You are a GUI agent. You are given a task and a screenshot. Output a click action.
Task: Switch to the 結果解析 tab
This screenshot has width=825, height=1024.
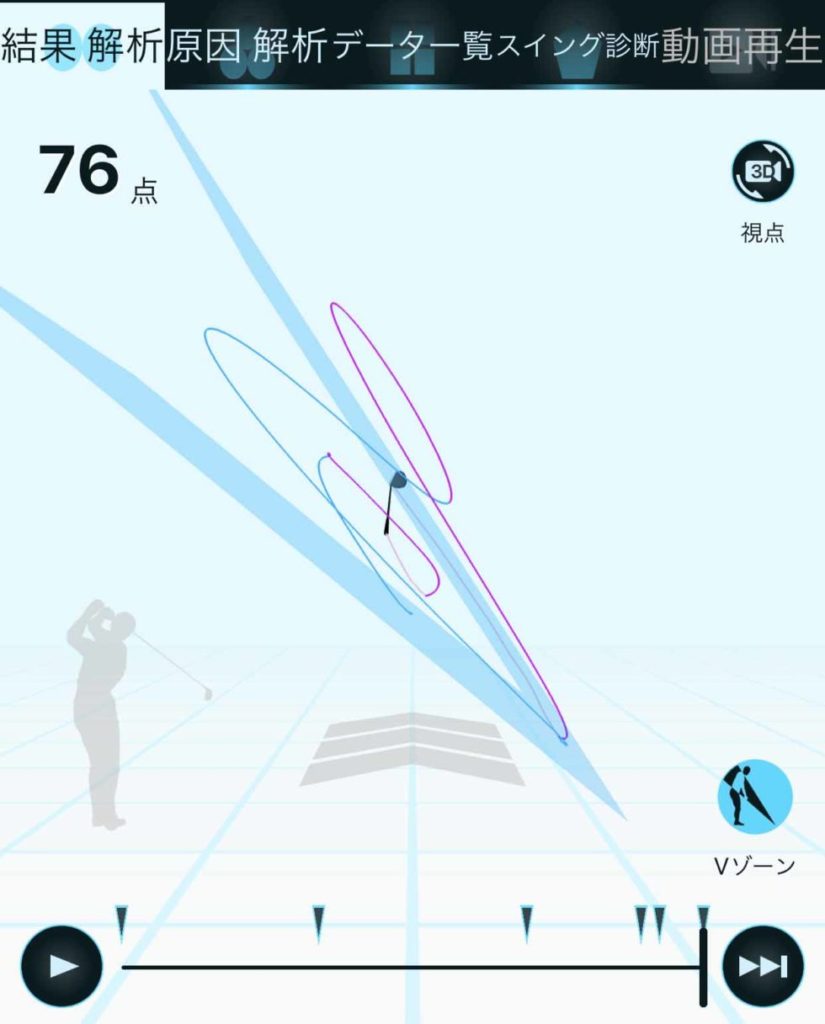coord(82,45)
